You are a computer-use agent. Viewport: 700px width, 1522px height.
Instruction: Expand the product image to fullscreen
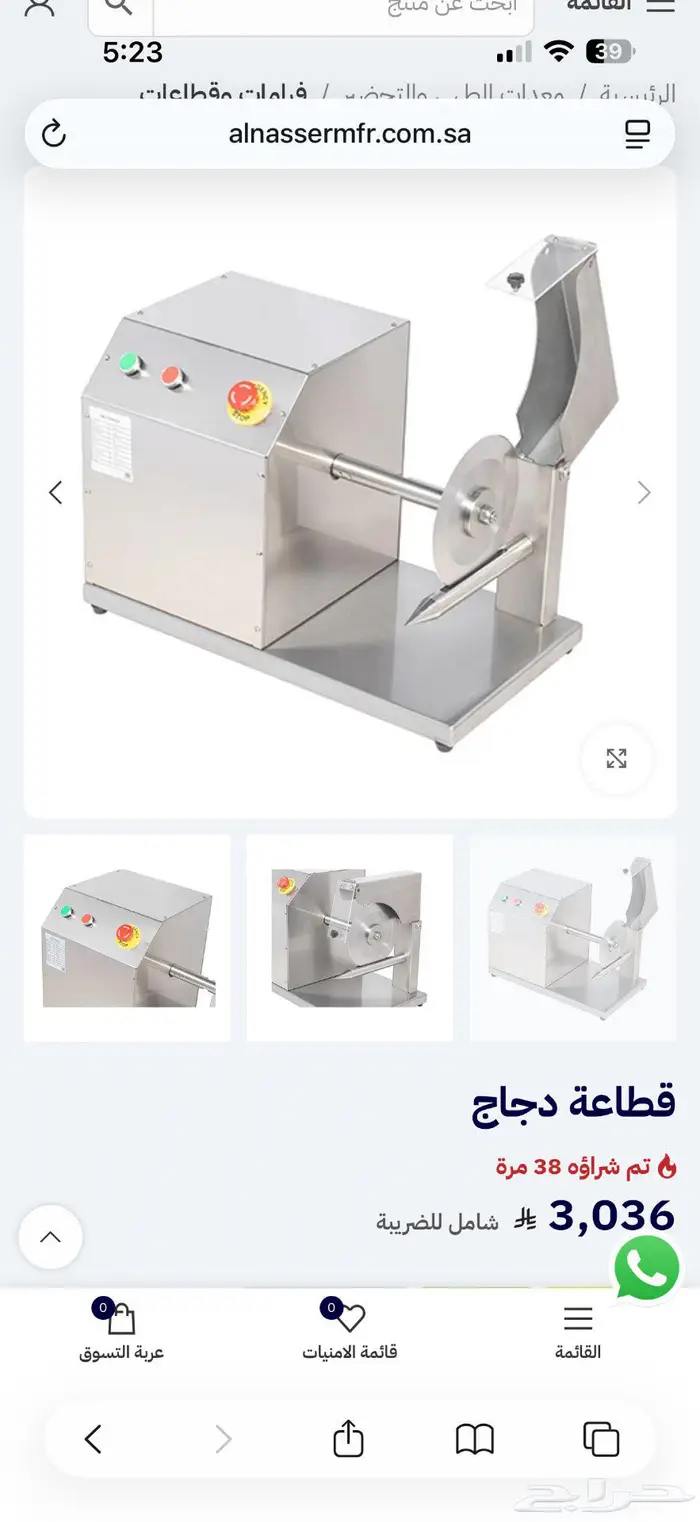616,759
